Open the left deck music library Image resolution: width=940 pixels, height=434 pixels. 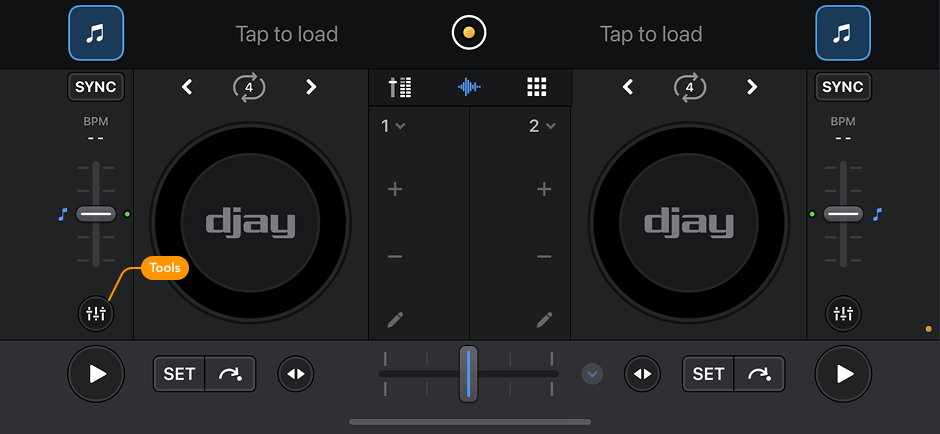tap(96, 34)
